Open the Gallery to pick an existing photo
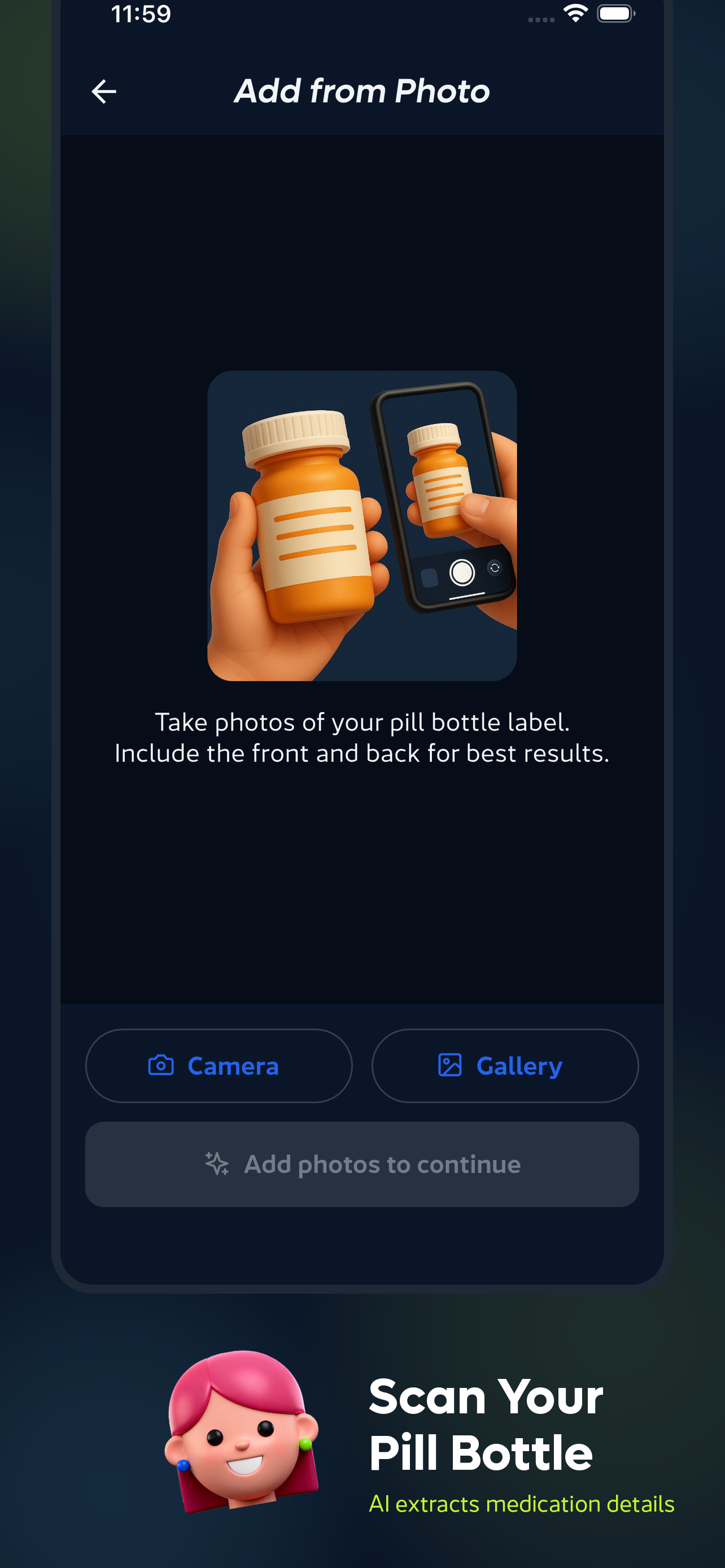 point(505,1066)
